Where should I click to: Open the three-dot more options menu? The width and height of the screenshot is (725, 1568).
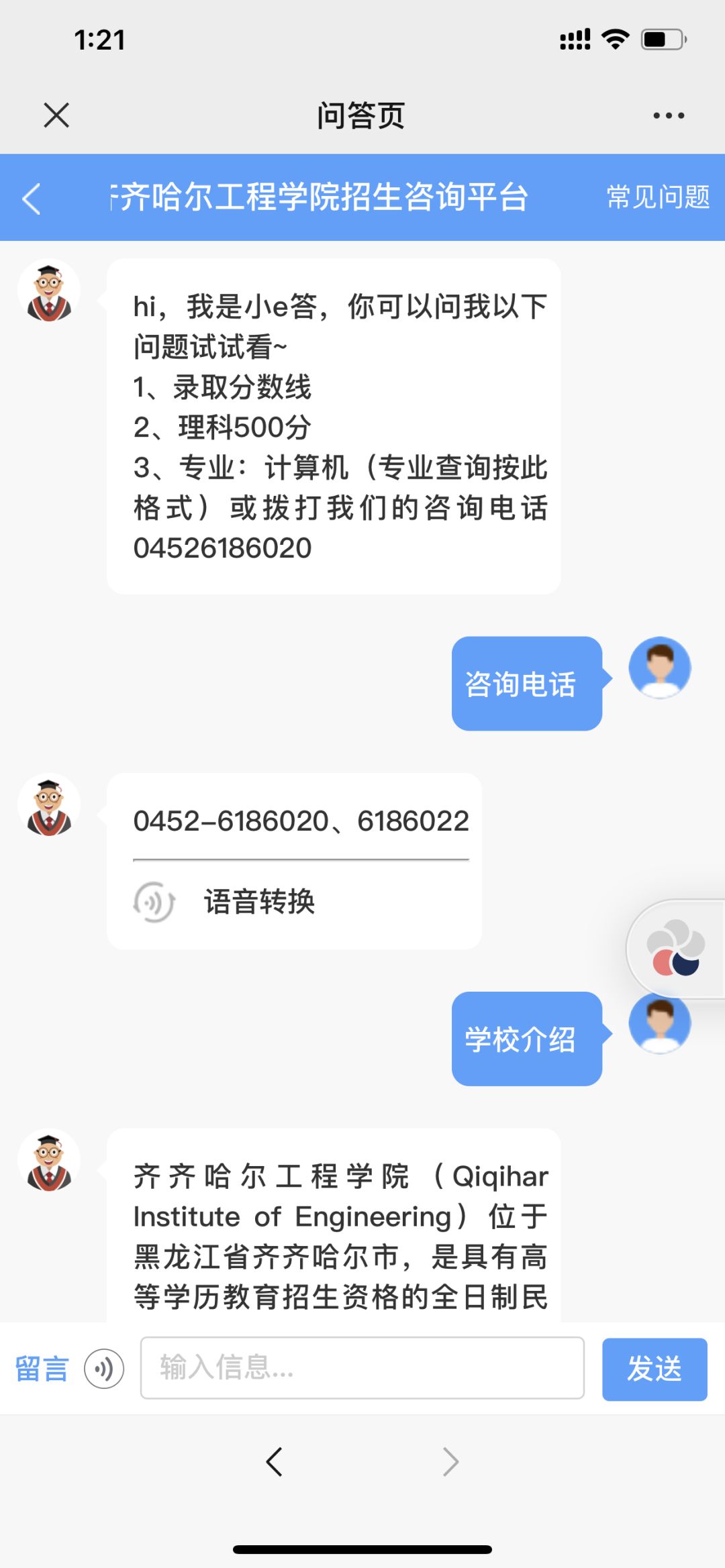coord(669,115)
